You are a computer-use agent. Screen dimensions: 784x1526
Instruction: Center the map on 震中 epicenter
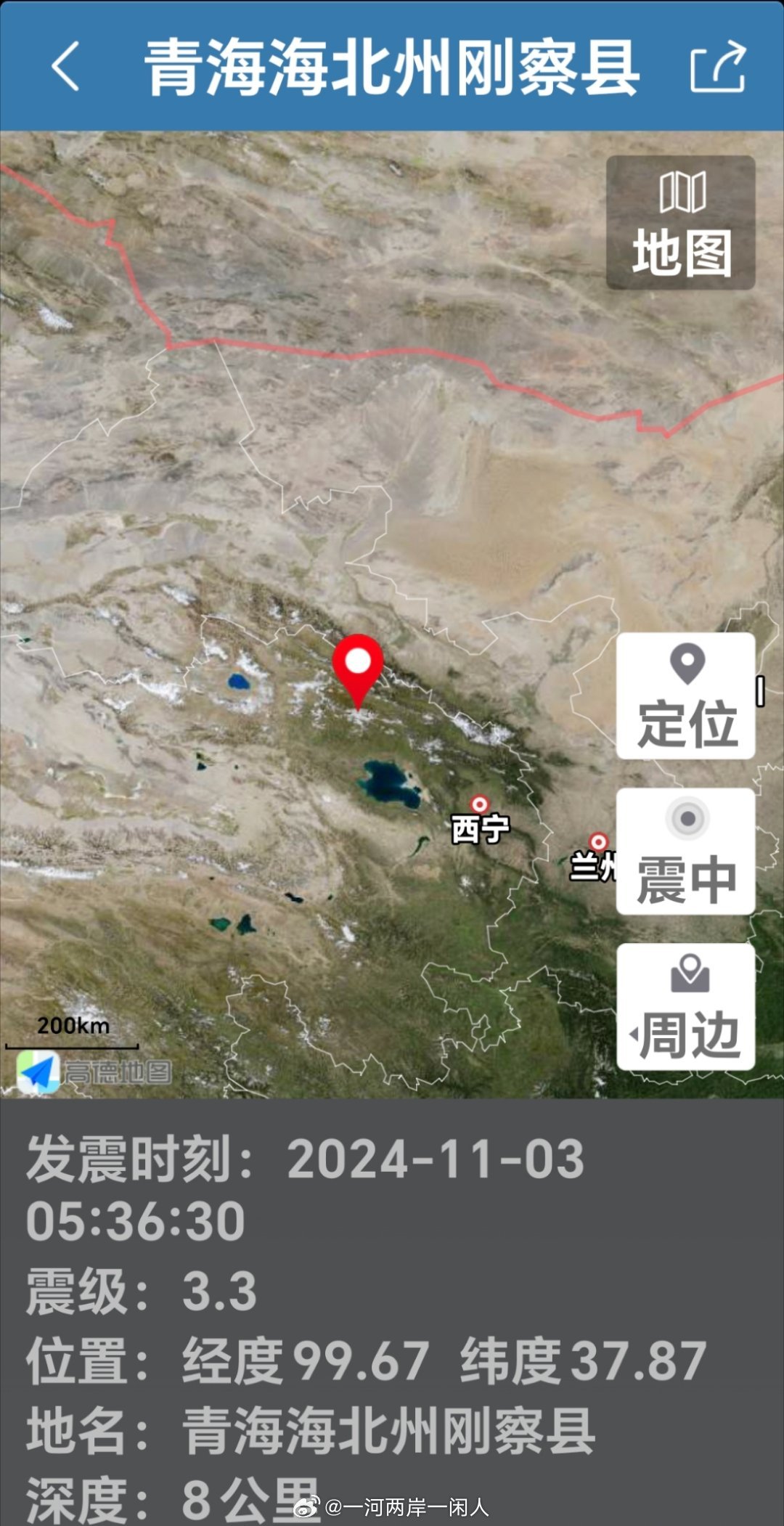[686, 852]
